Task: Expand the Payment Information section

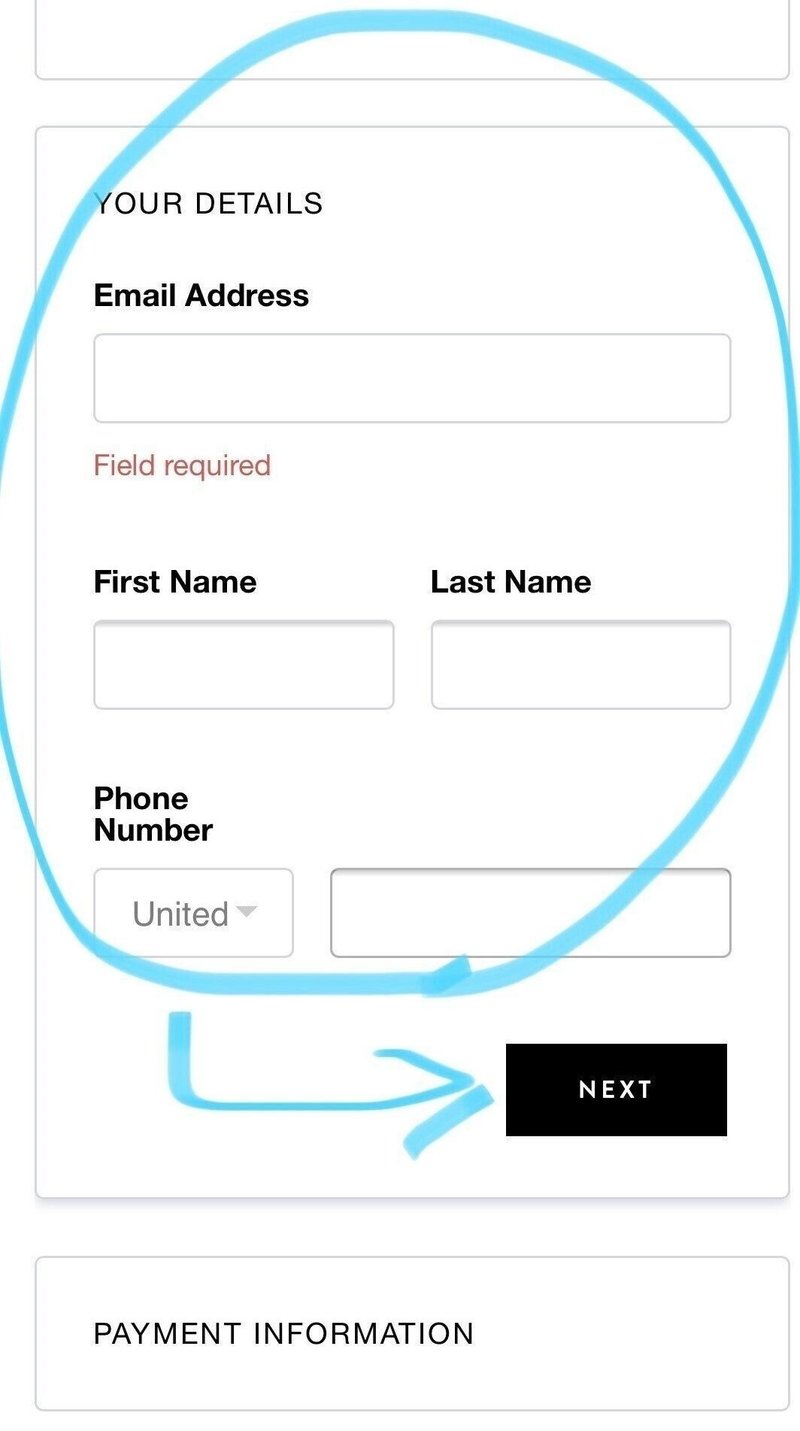Action: coord(412,1333)
